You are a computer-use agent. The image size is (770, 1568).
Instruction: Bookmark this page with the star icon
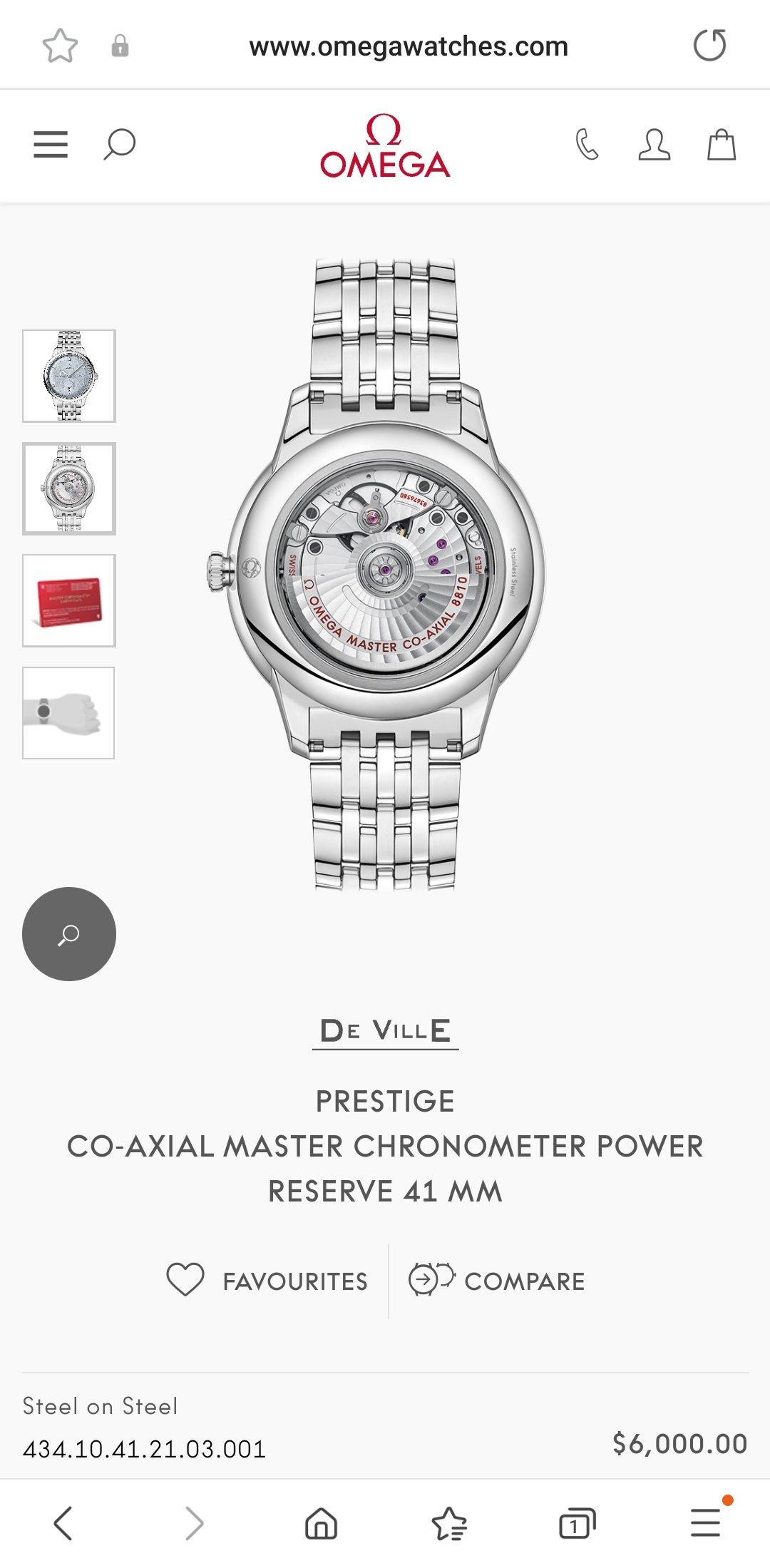click(60, 46)
